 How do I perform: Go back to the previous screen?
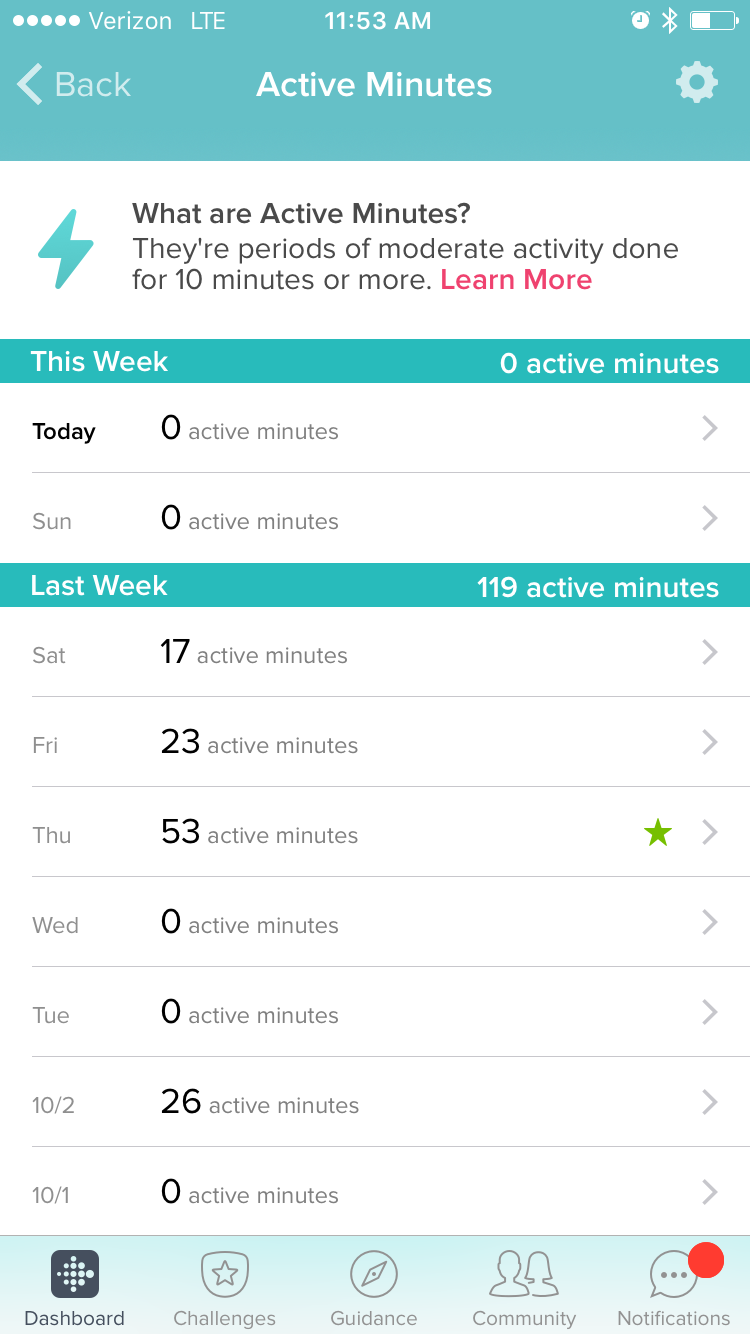74,85
